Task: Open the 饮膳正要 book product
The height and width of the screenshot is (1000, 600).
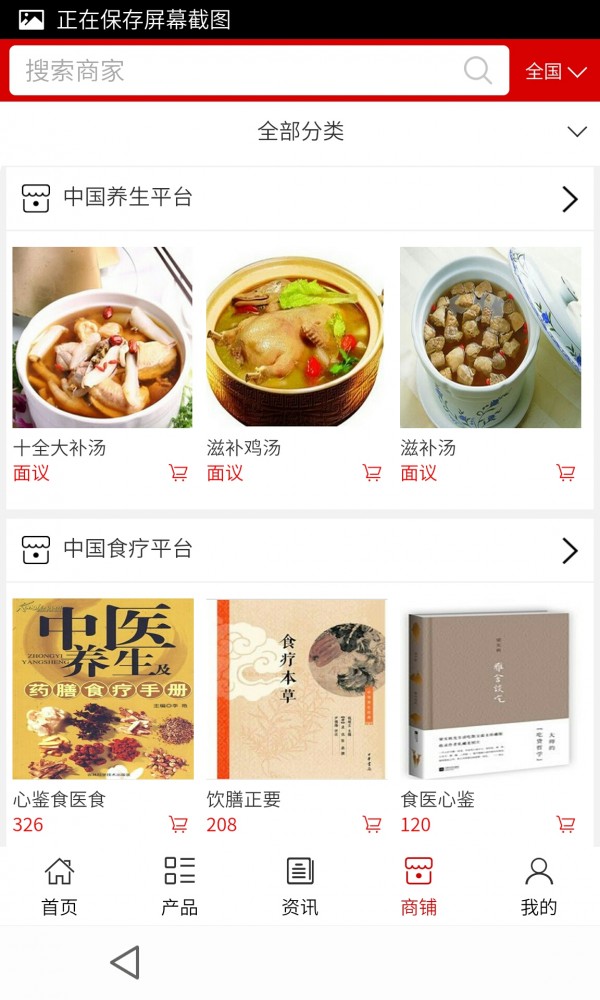Action: (296, 689)
